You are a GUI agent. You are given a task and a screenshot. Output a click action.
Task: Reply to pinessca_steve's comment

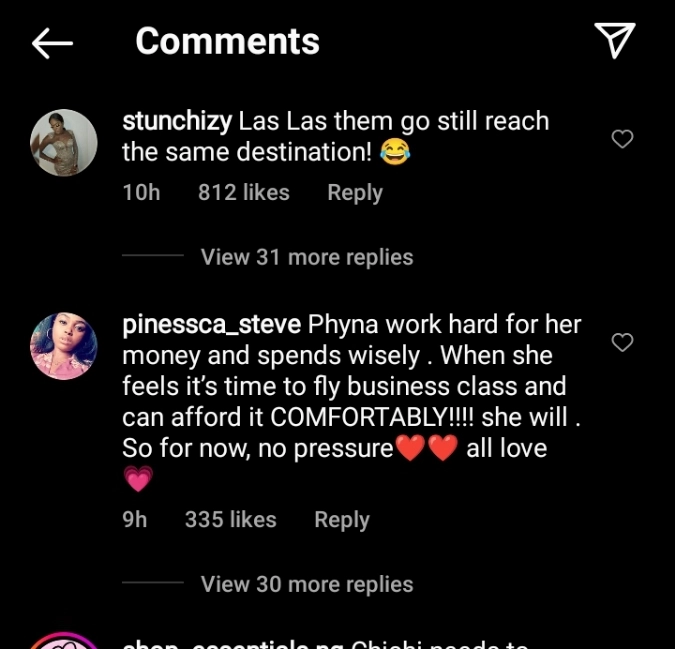(341, 520)
